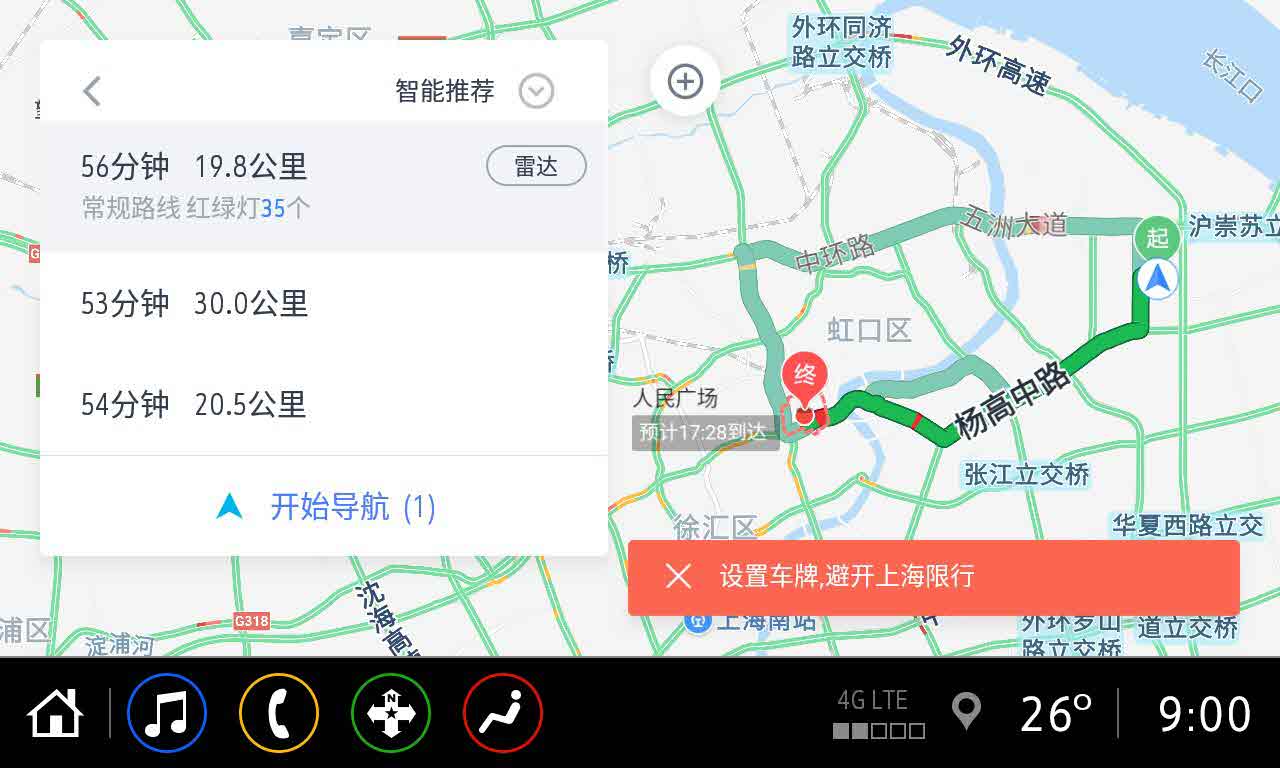Viewport: 1280px width, 768px height.
Task: Expand the 智能推荐 route preference dropdown
Action: click(536, 91)
